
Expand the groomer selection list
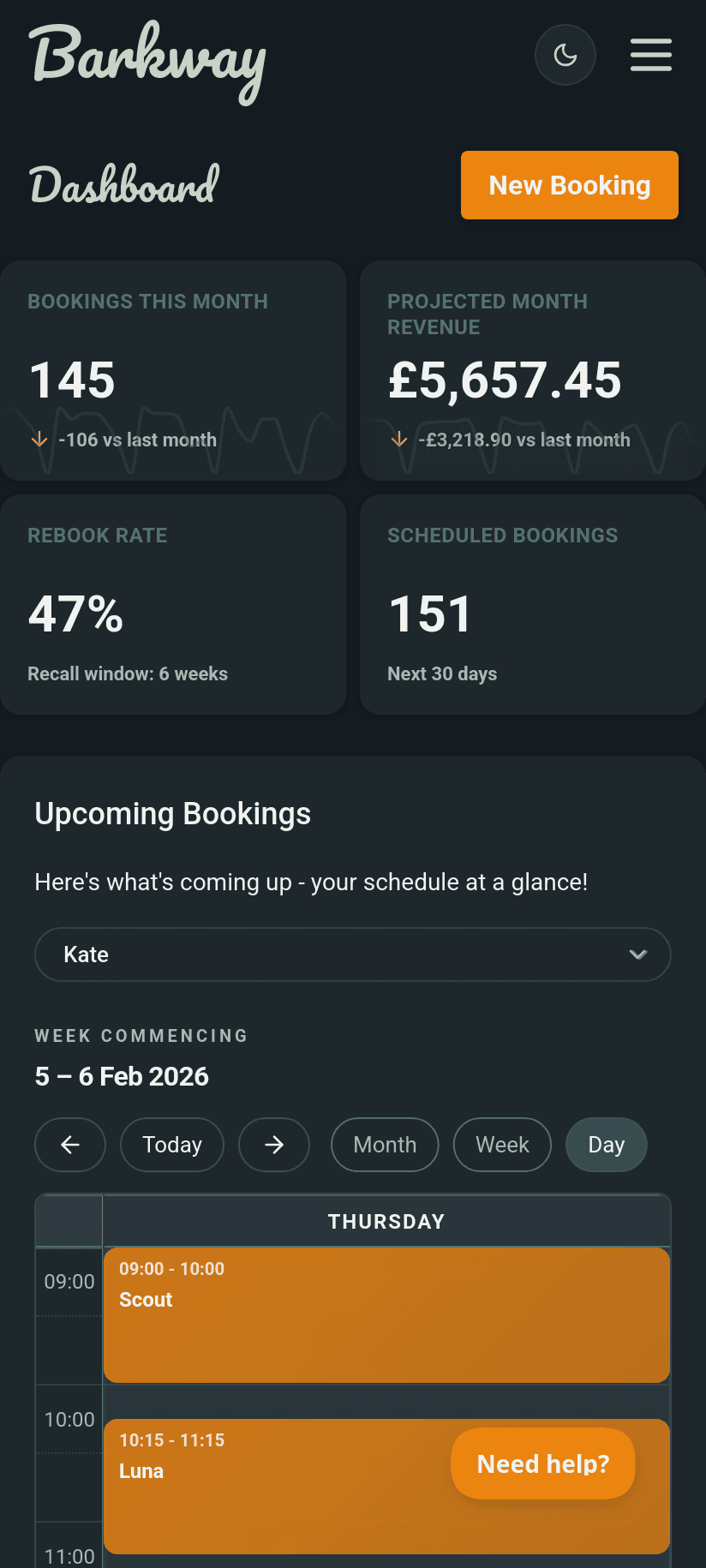click(x=352, y=954)
